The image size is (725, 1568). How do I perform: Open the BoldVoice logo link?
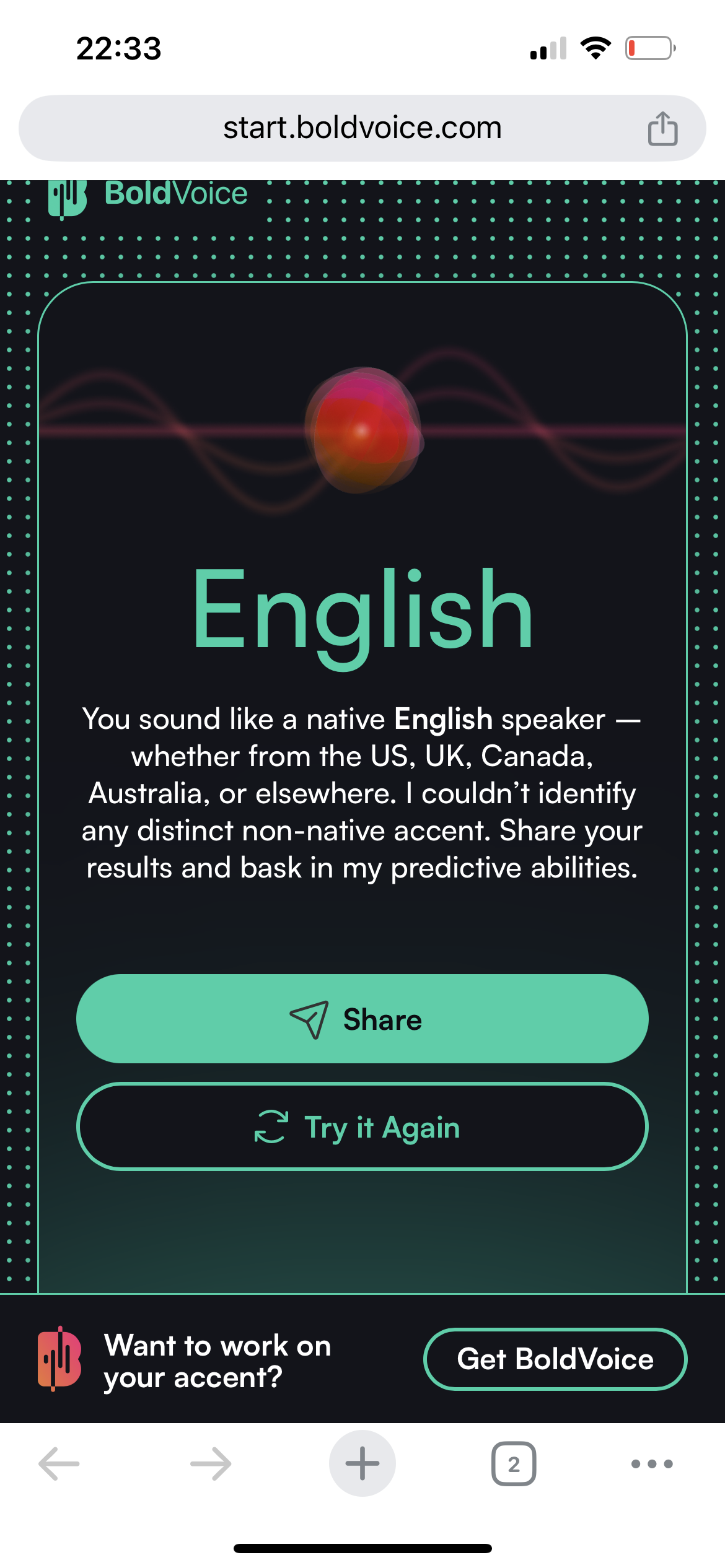[149, 194]
